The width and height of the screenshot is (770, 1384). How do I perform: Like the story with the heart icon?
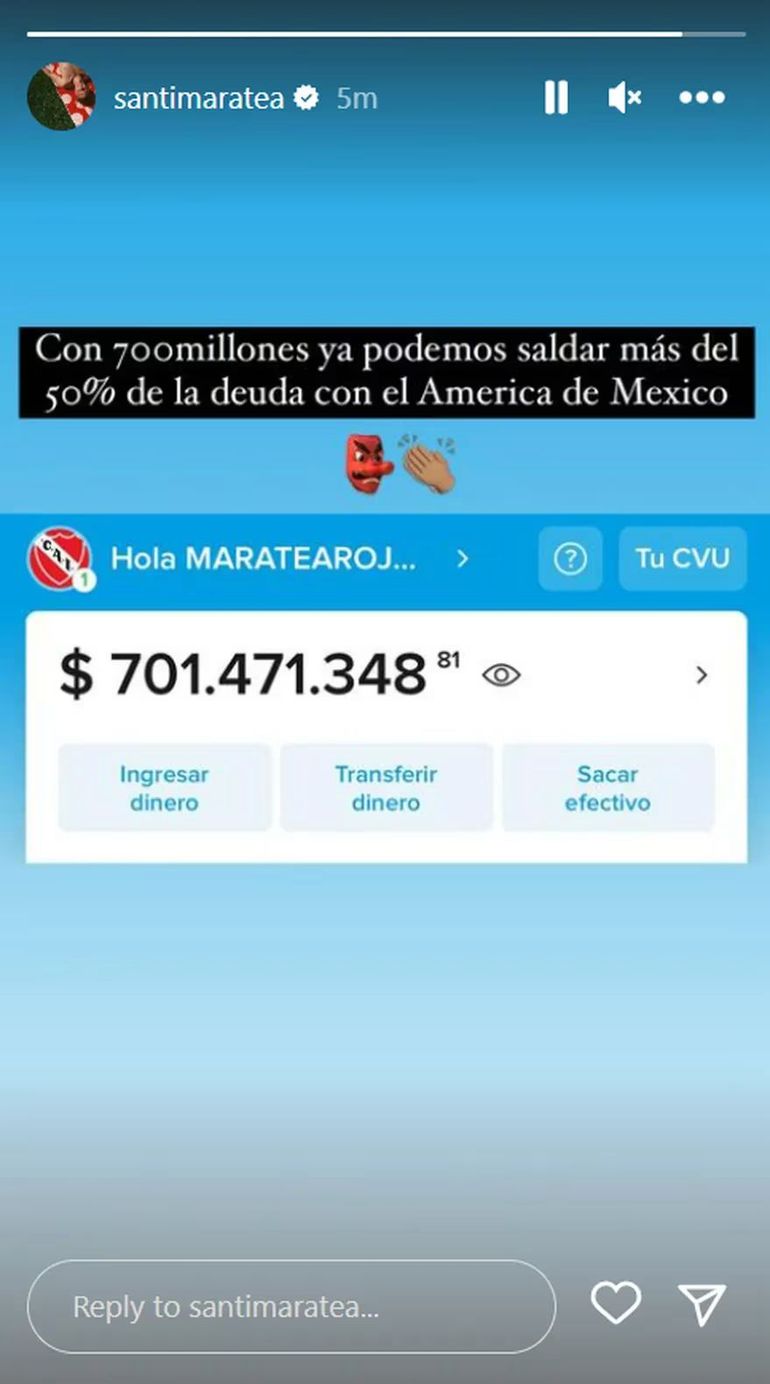[x=616, y=1303]
